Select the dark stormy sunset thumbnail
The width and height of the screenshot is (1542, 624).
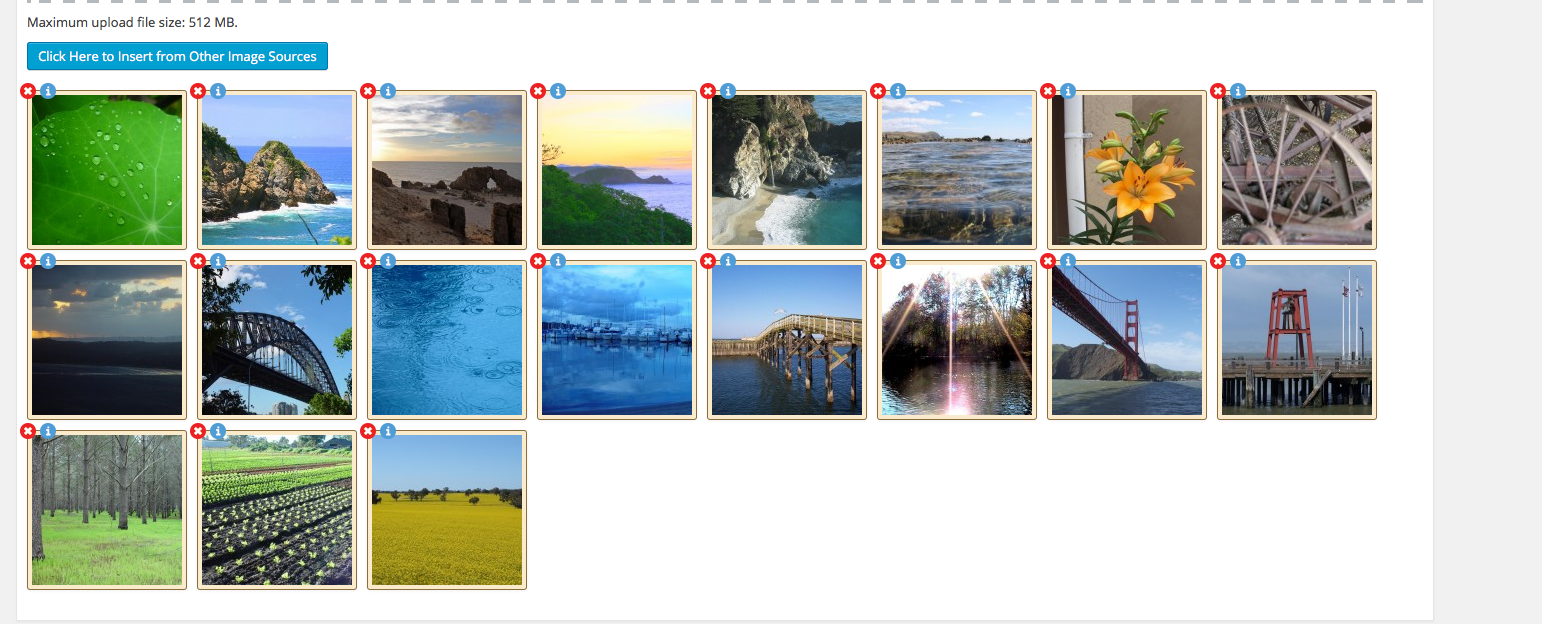[107, 340]
